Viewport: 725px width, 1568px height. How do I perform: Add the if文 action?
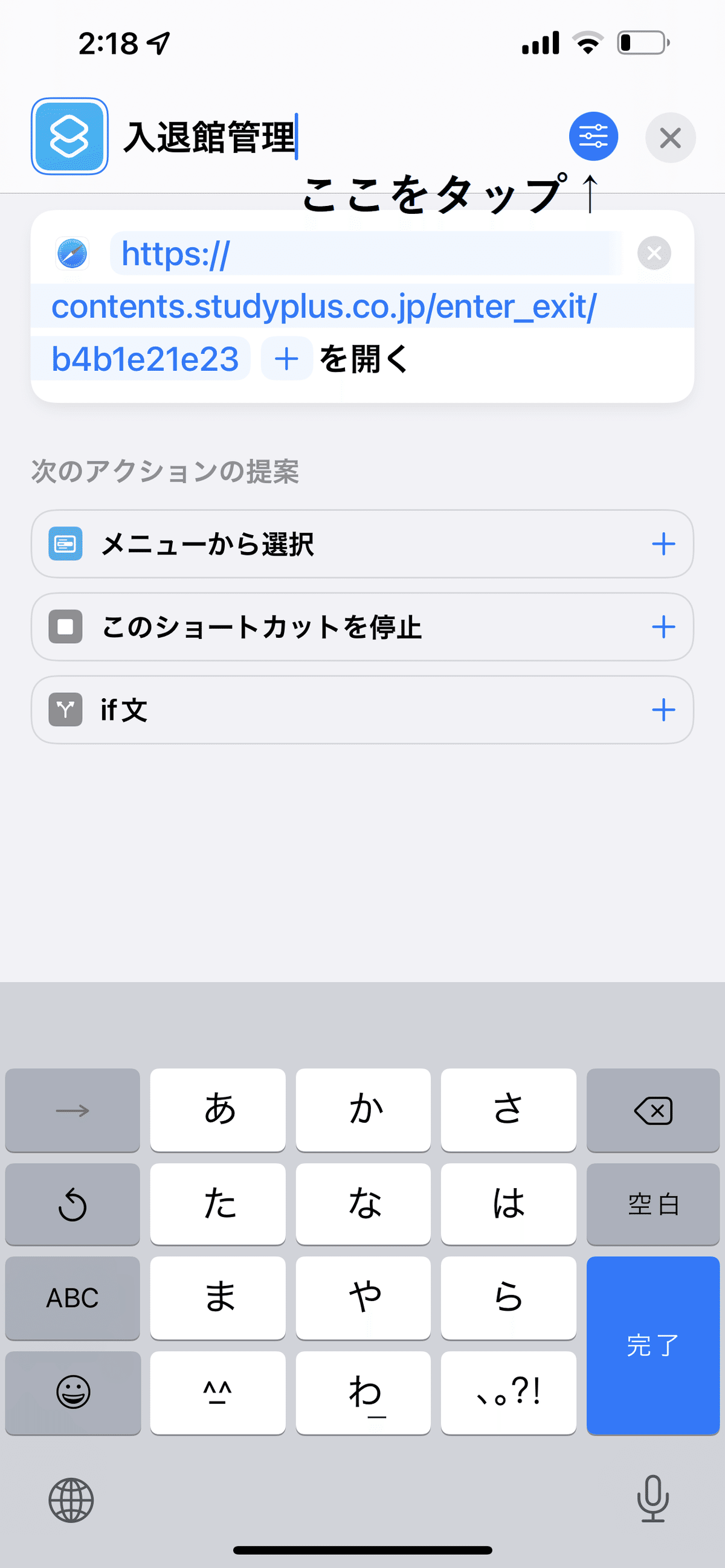(663, 709)
